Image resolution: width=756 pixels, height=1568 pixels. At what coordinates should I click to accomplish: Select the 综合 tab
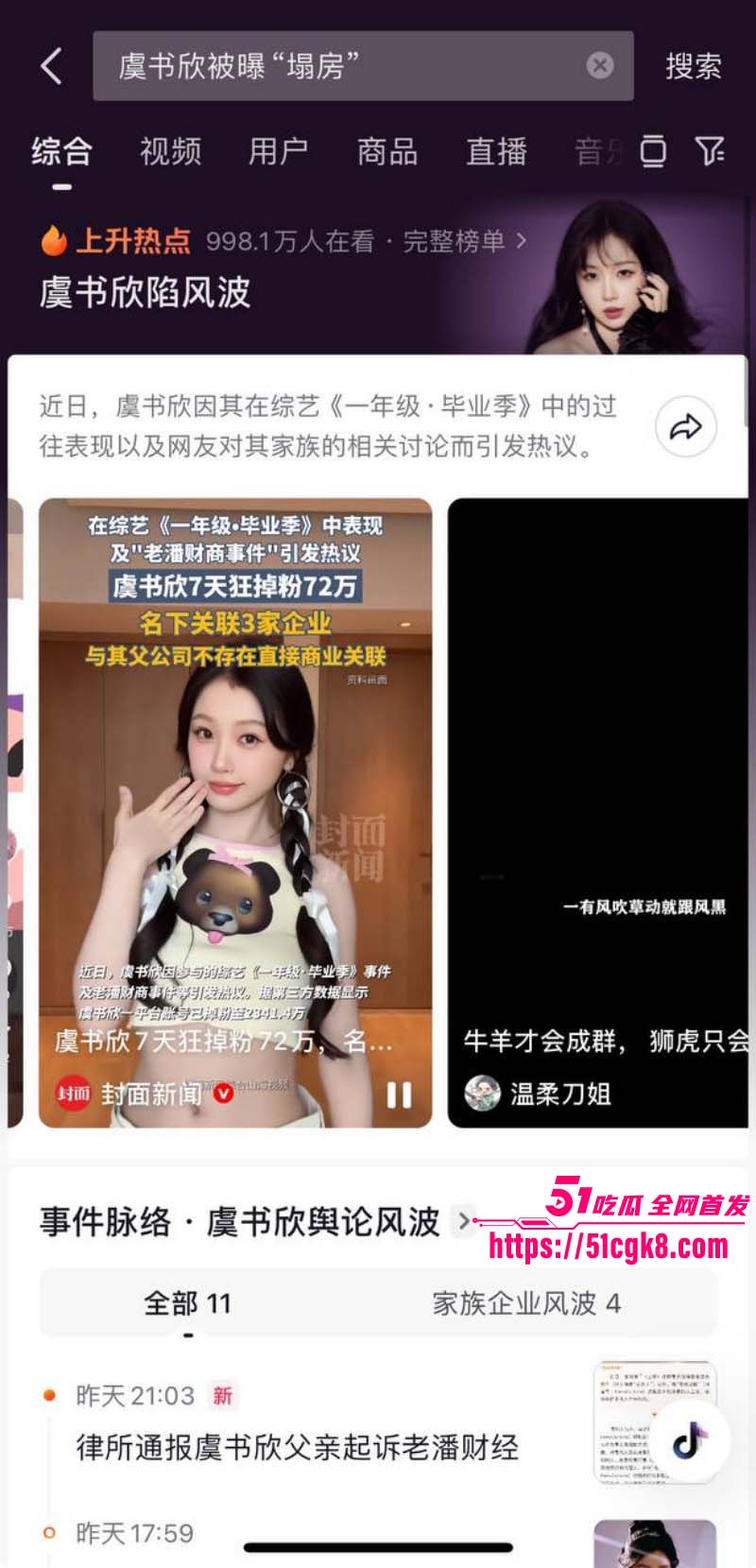[x=61, y=151]
